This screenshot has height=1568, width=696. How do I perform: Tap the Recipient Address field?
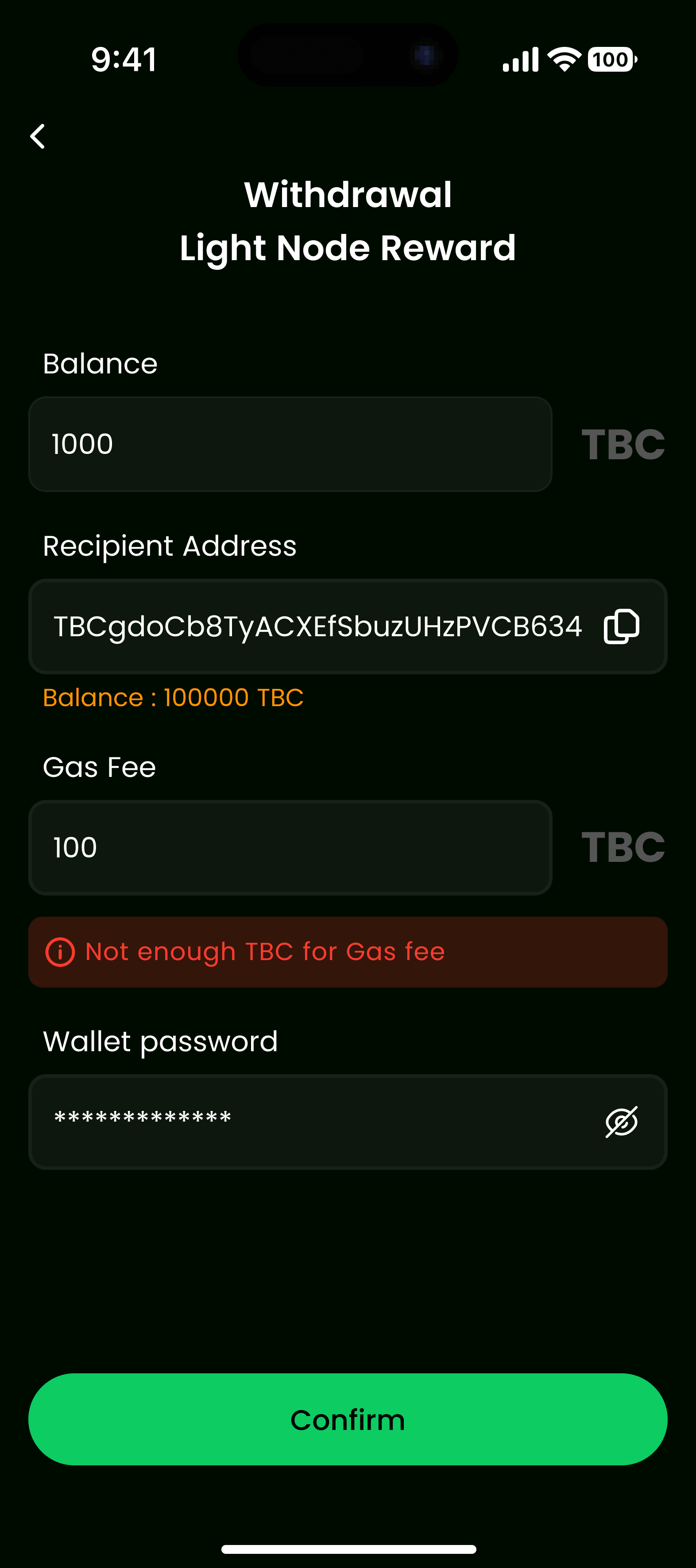317,626
